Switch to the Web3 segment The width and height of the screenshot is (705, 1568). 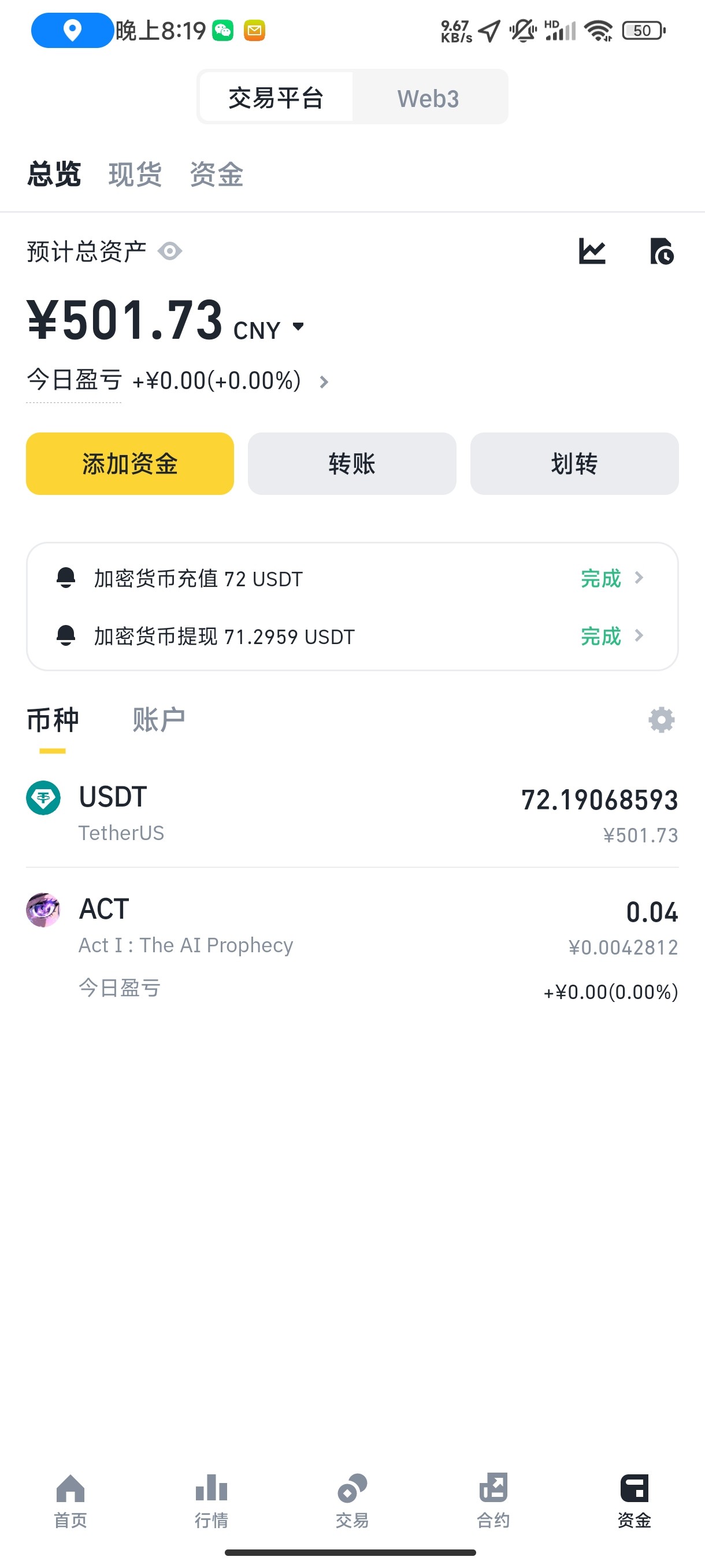tap(428, 98)
